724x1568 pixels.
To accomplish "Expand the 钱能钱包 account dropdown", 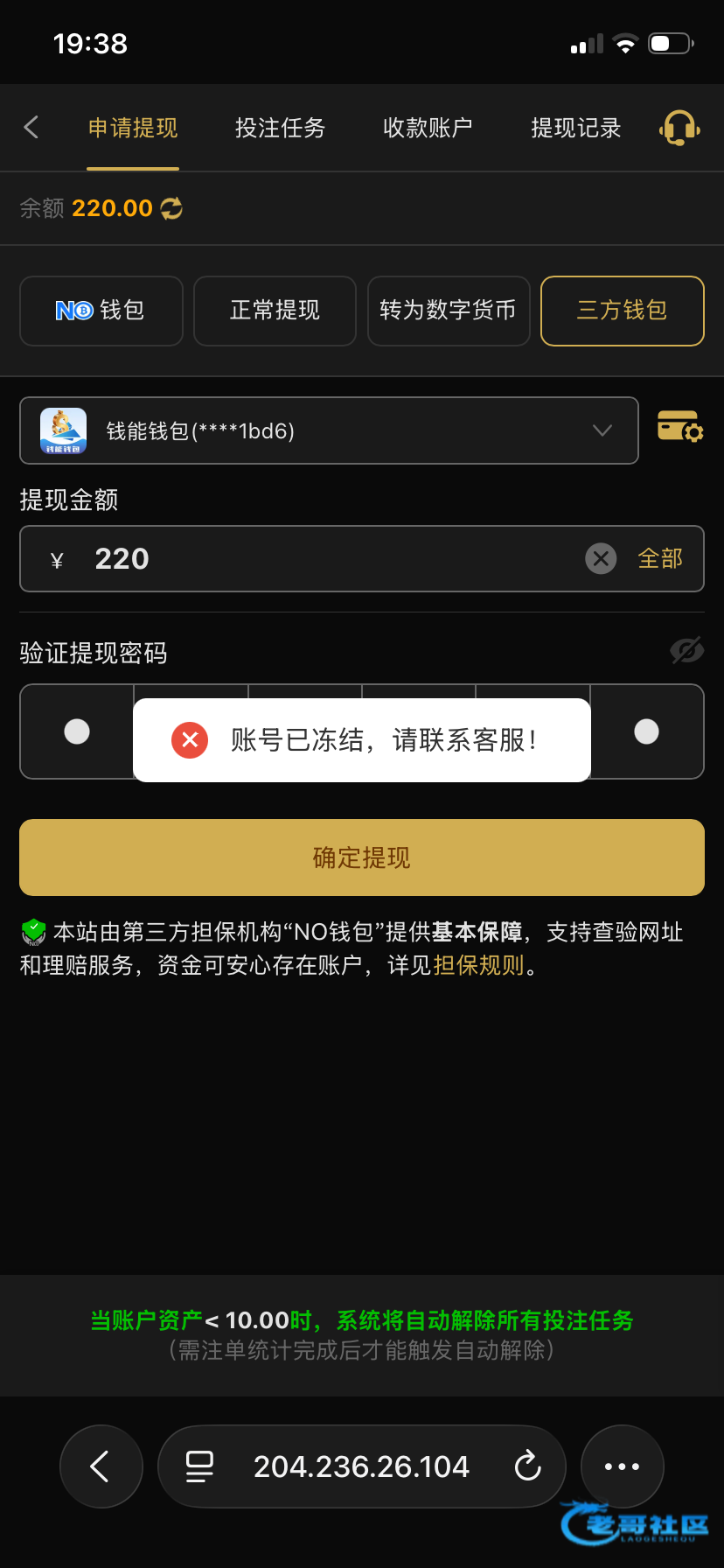I will click(x=329, y=430).
